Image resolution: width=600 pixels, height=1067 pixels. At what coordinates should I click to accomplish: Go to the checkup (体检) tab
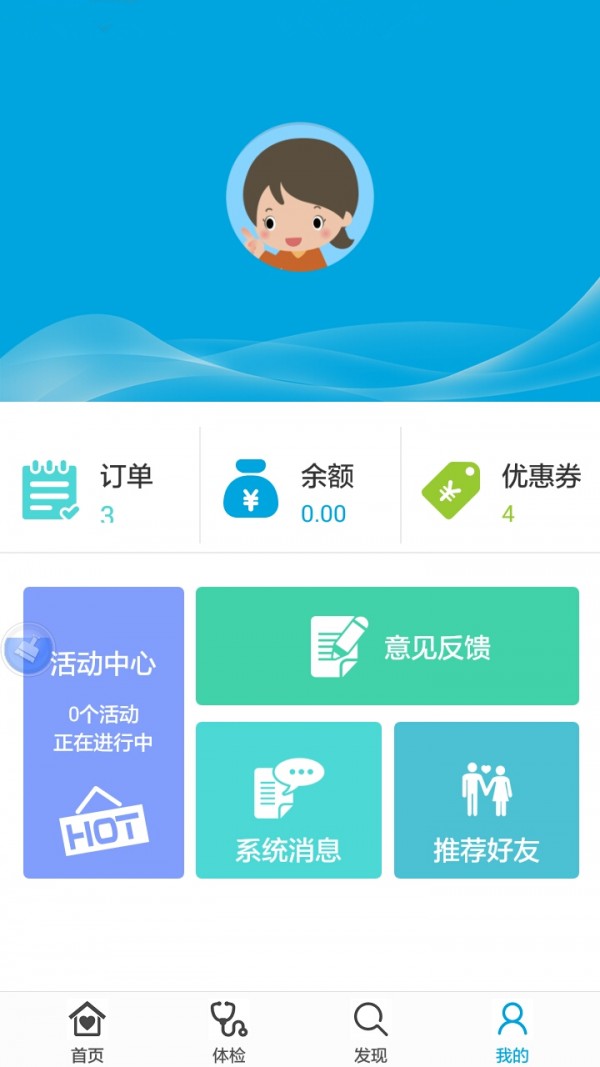pyautogui.click(x=229, y=1032)
